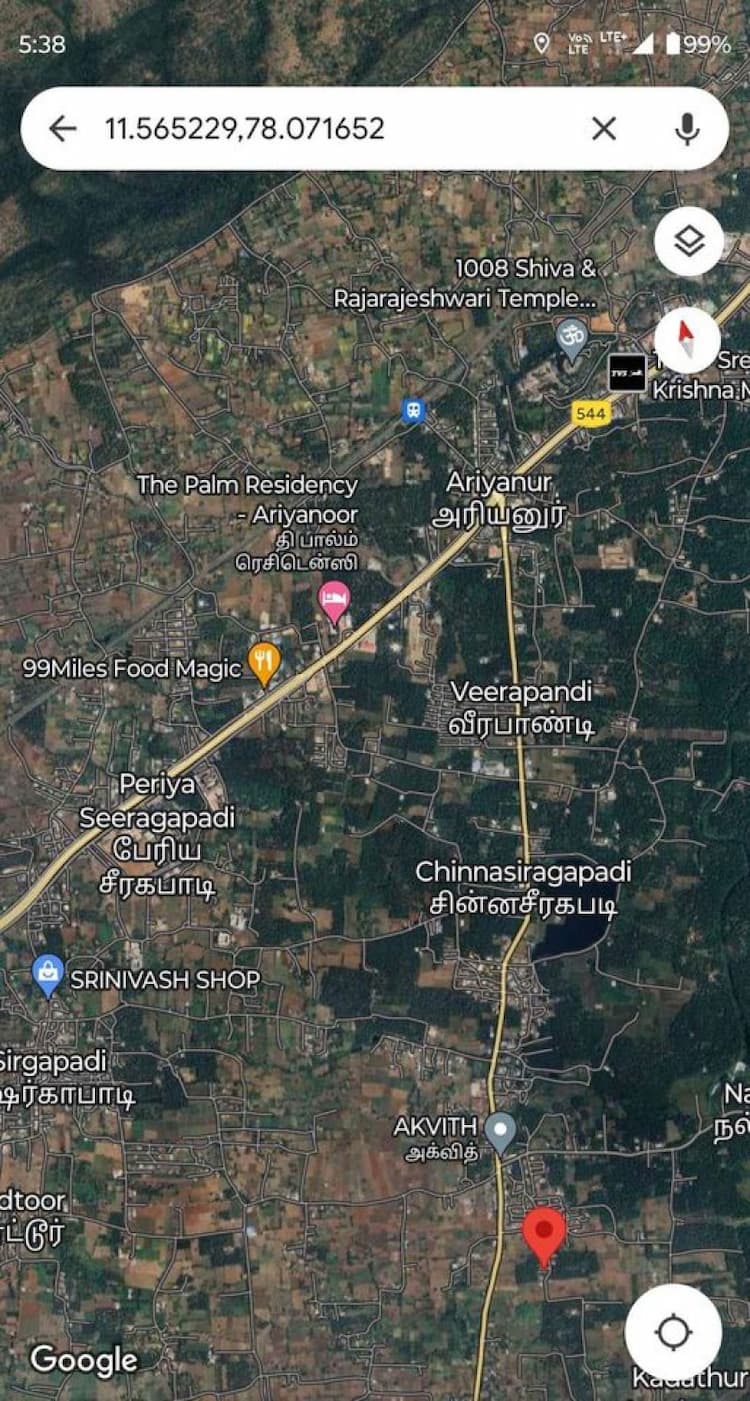
Task: View the SRINIVASH SHOP place marker
Action: click(x=48, y=975)
